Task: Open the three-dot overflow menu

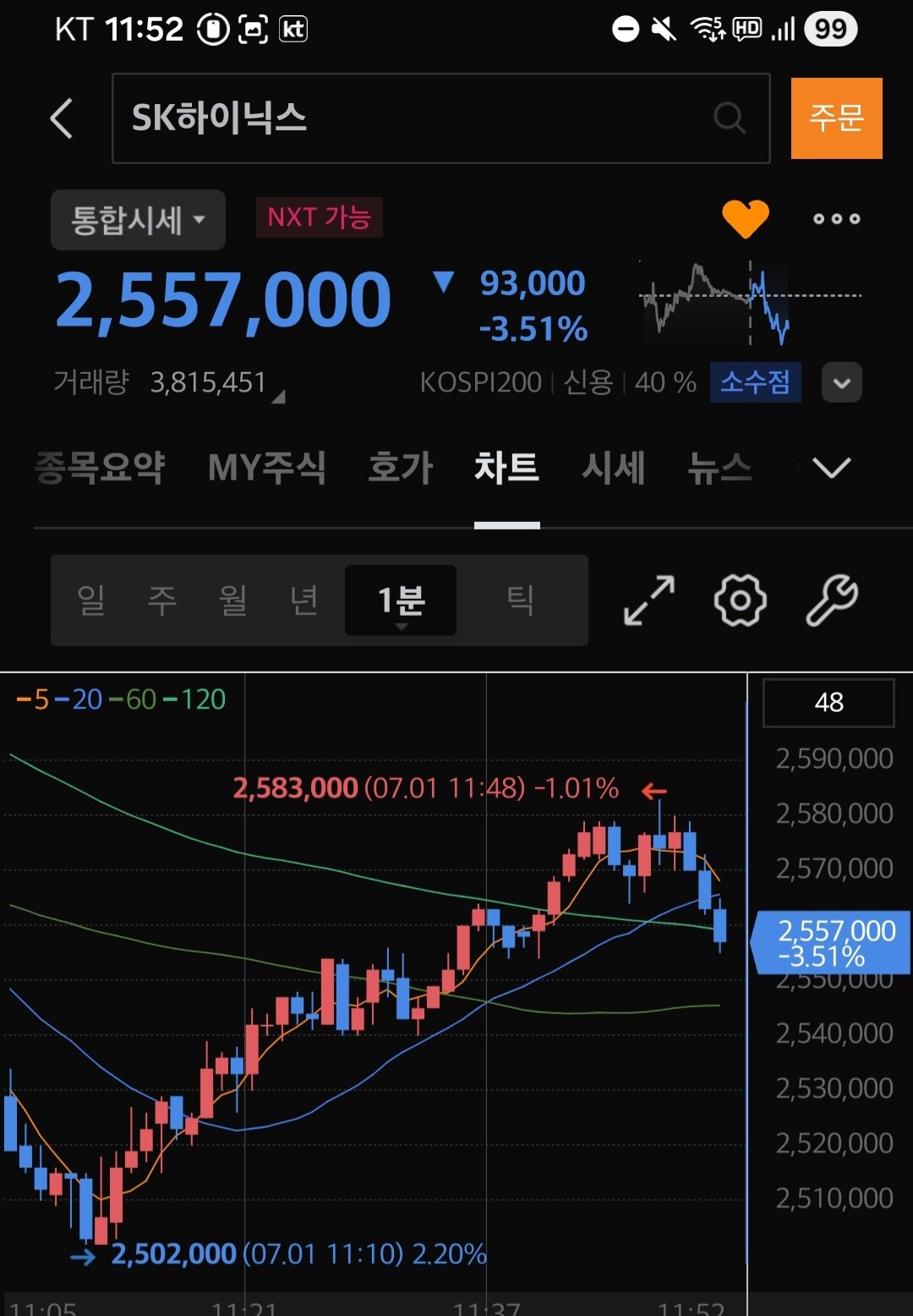Action: tap(836, 219)
